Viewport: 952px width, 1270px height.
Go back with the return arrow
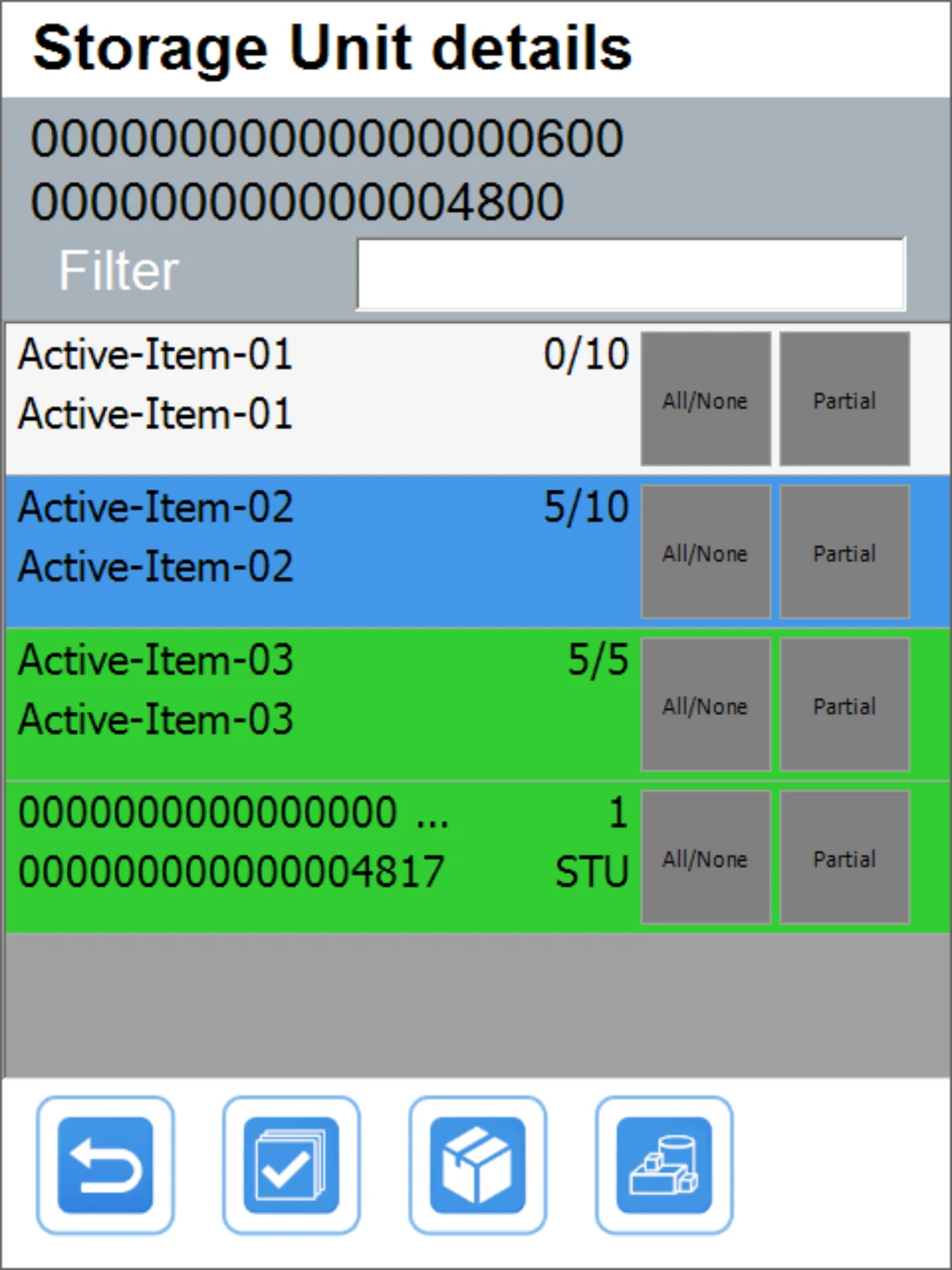(x=106, y=1164)
